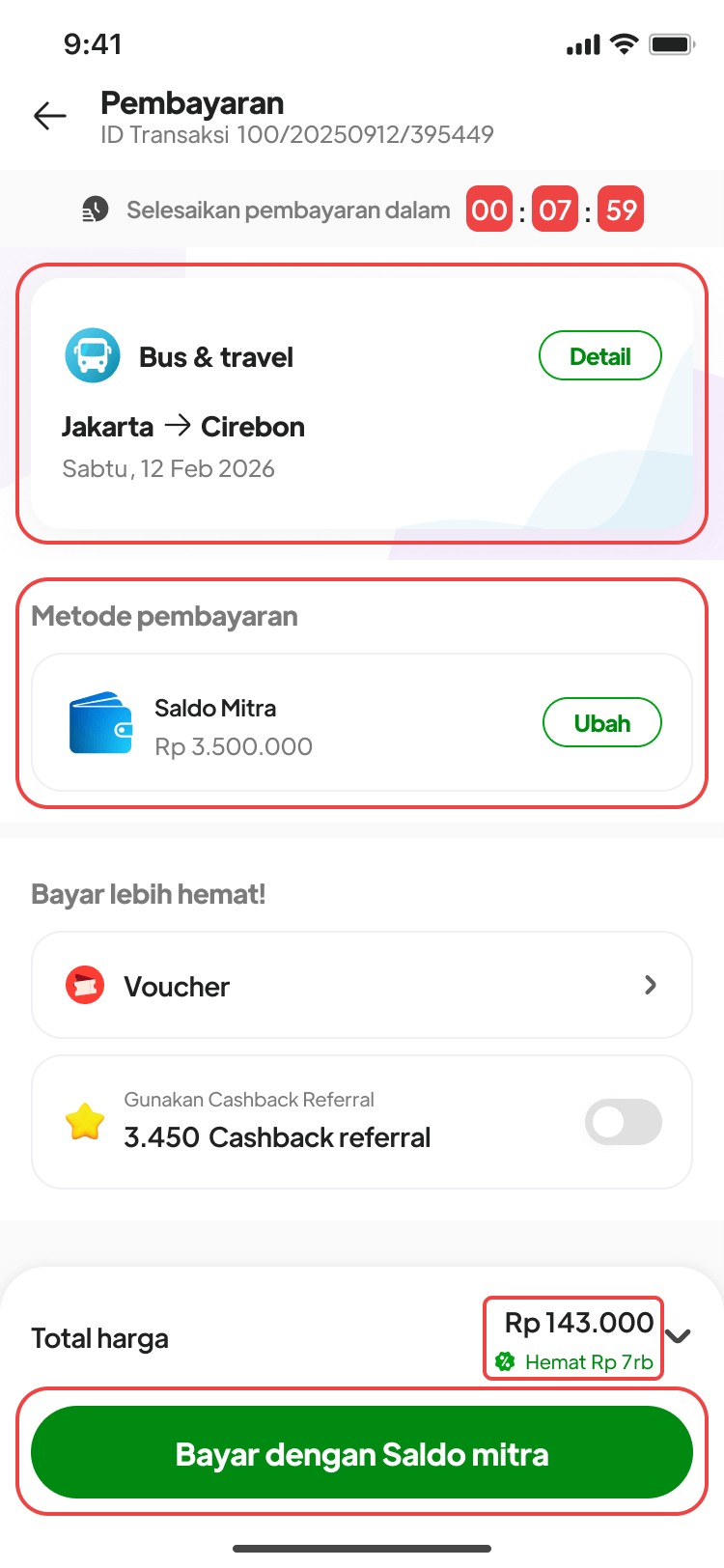This screenshot has width=724, height=1568.
Task: Go back from the Pembayaran screen
Action: pyautogui.click(x=50, y=117)
